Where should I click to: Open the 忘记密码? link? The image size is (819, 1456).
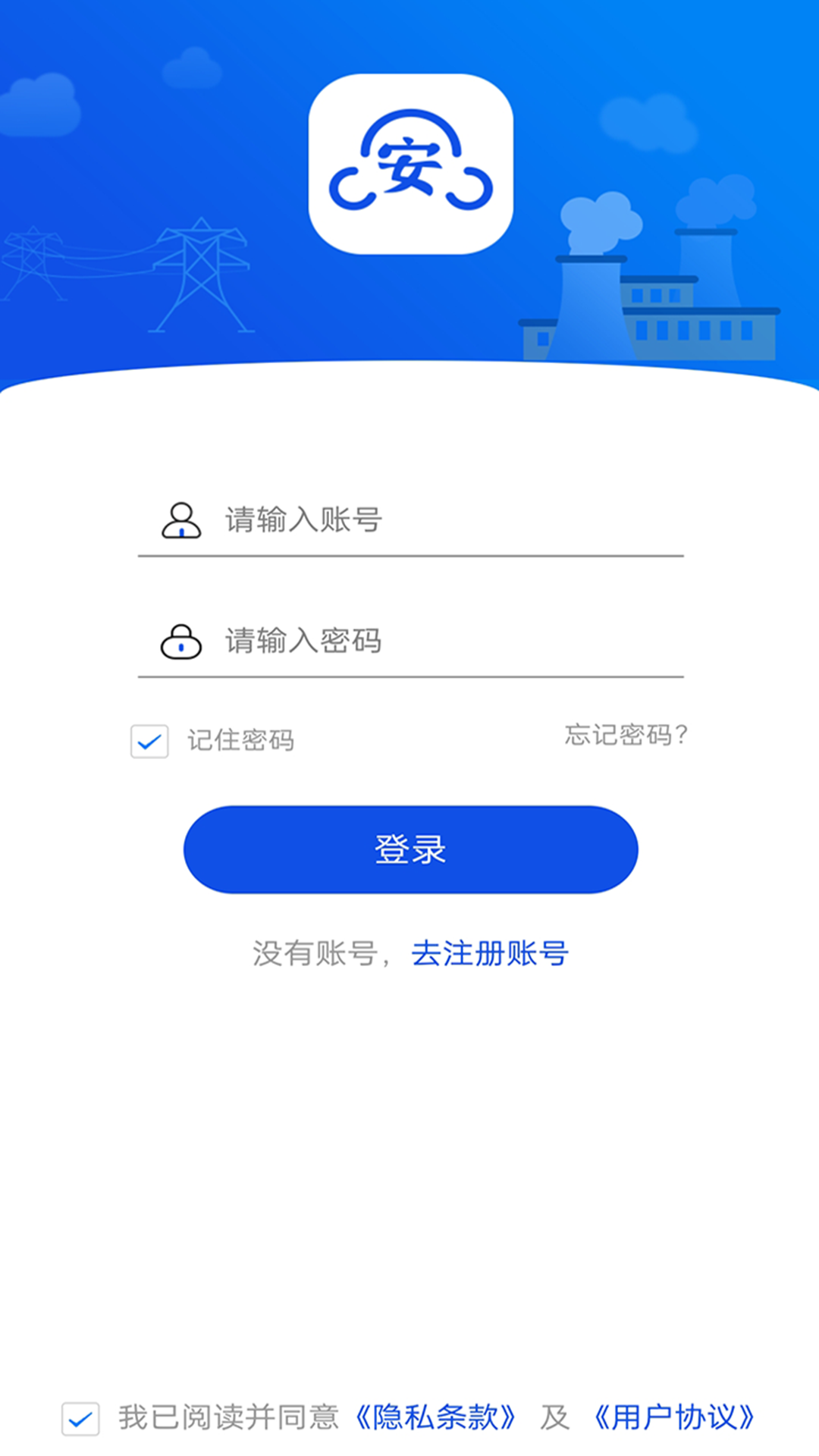tap(626, 735)
